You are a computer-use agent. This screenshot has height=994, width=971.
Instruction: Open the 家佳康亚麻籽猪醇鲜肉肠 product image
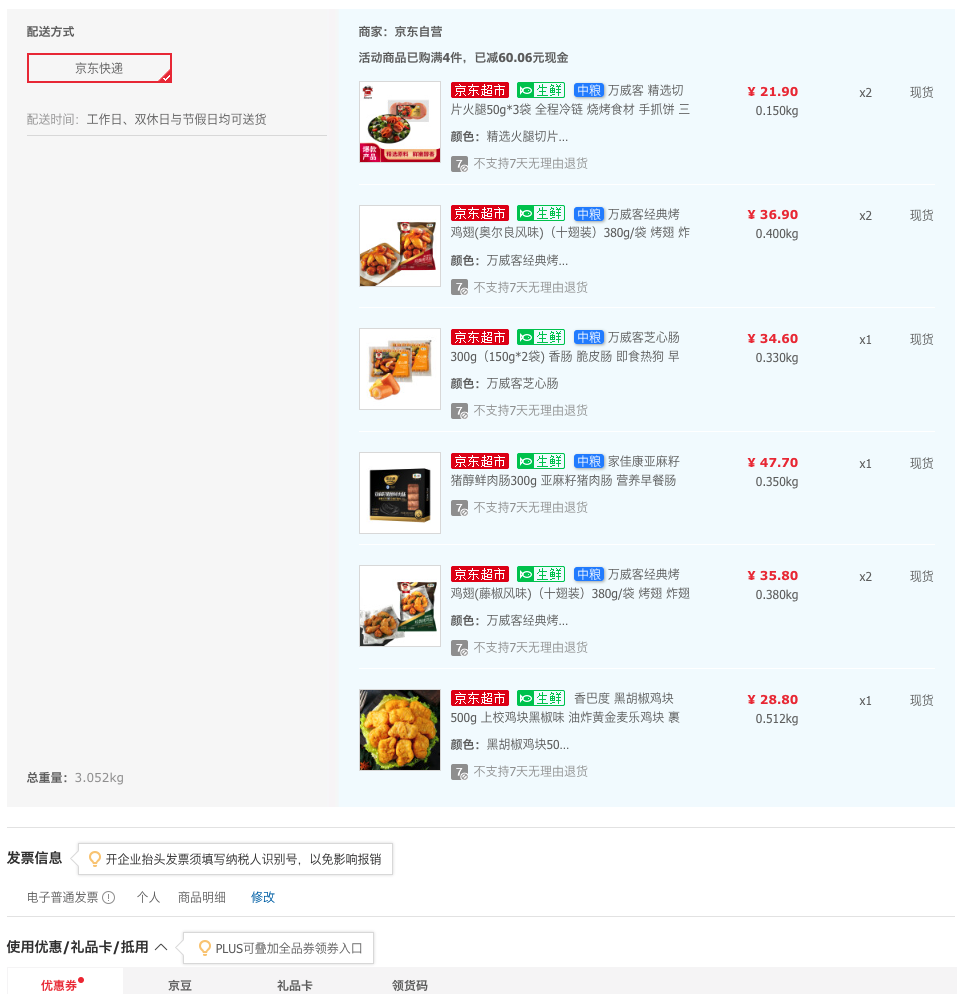400,493
